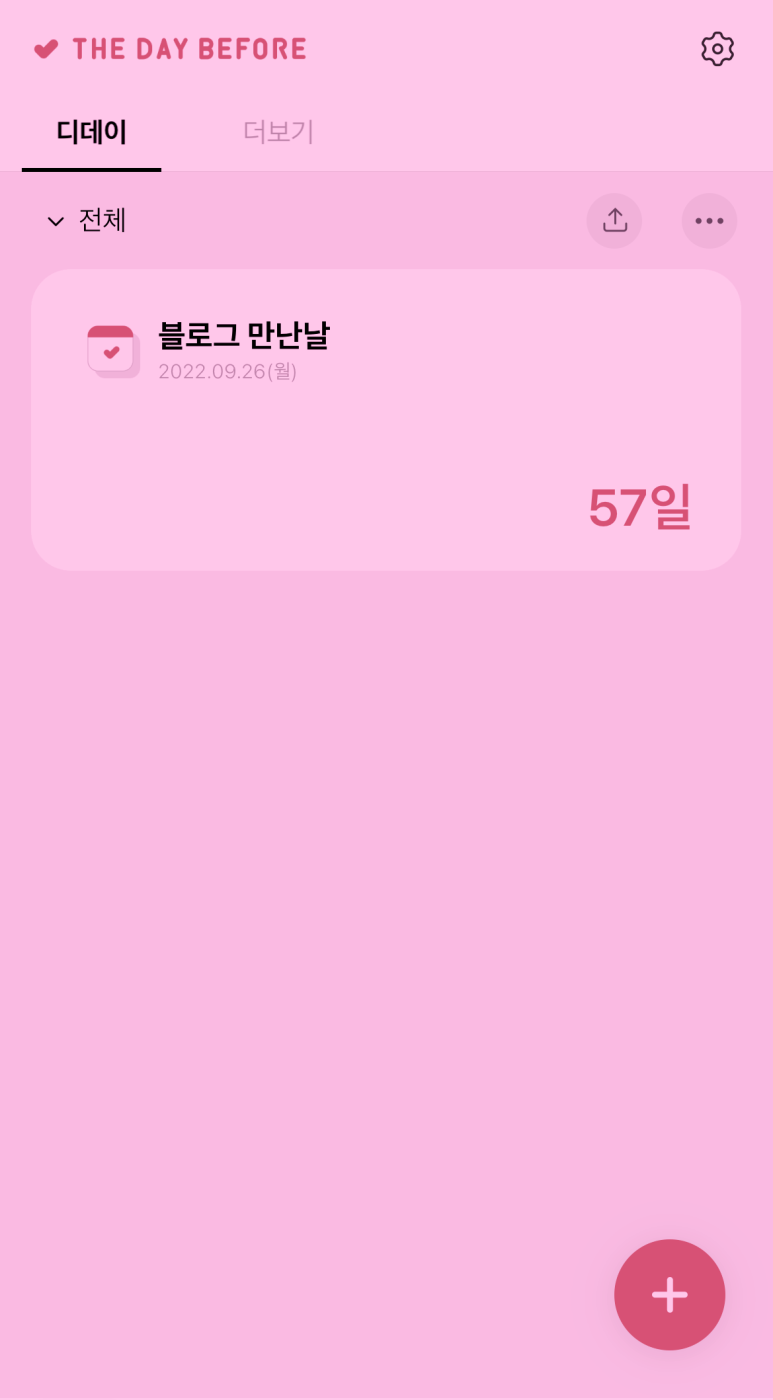Select the 디데이 tab
Viewport: 773px width, 1400px height.
pyautogui.click(x=91, y=132)
